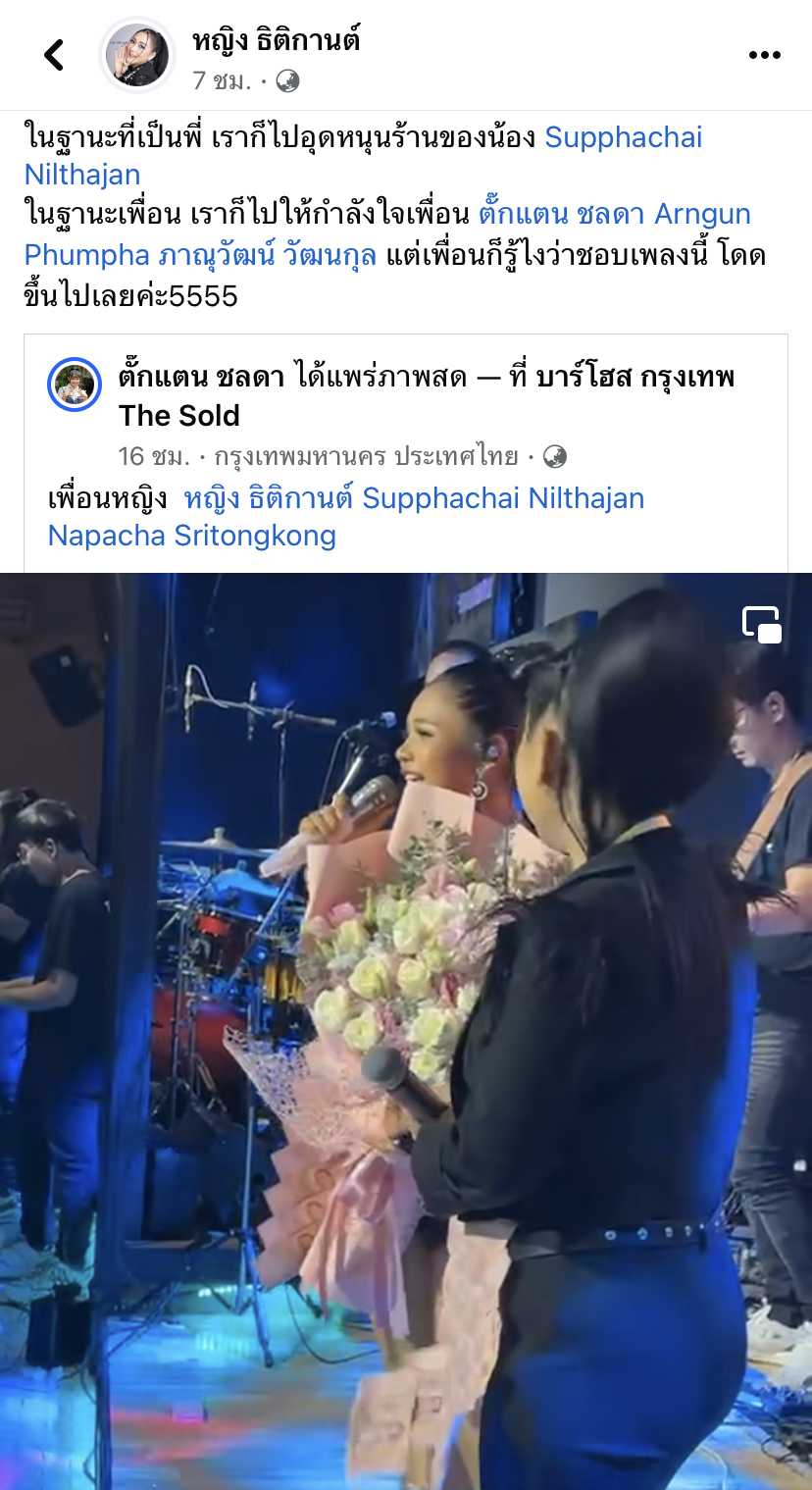Open tagged link ตั๊กแตน ชลดา in post text
Image resolution: width=812 pixels, height=1490 pixels.
click(562, 214)
